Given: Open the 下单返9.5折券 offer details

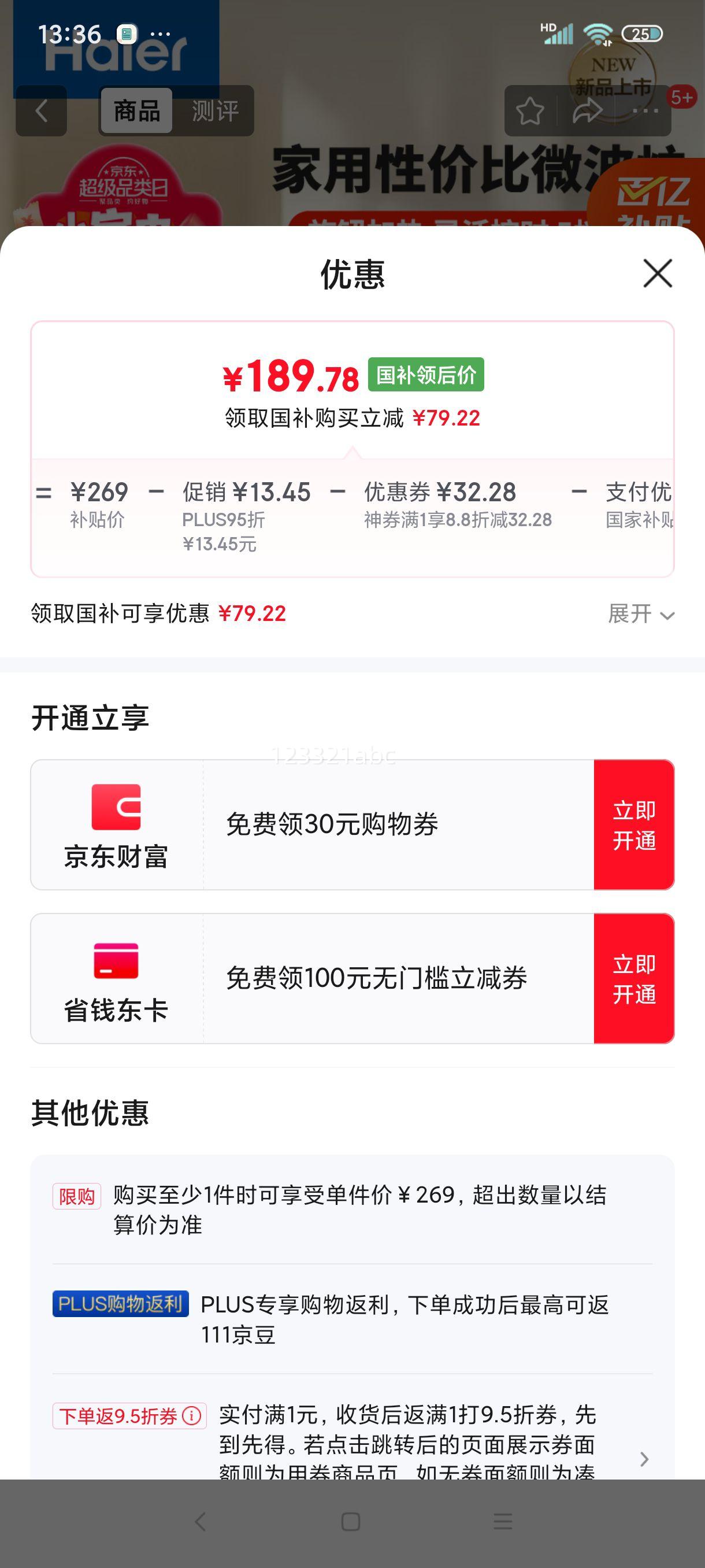Looking at the screenshot, I should pyautogui.click(x=644, y=1458).
